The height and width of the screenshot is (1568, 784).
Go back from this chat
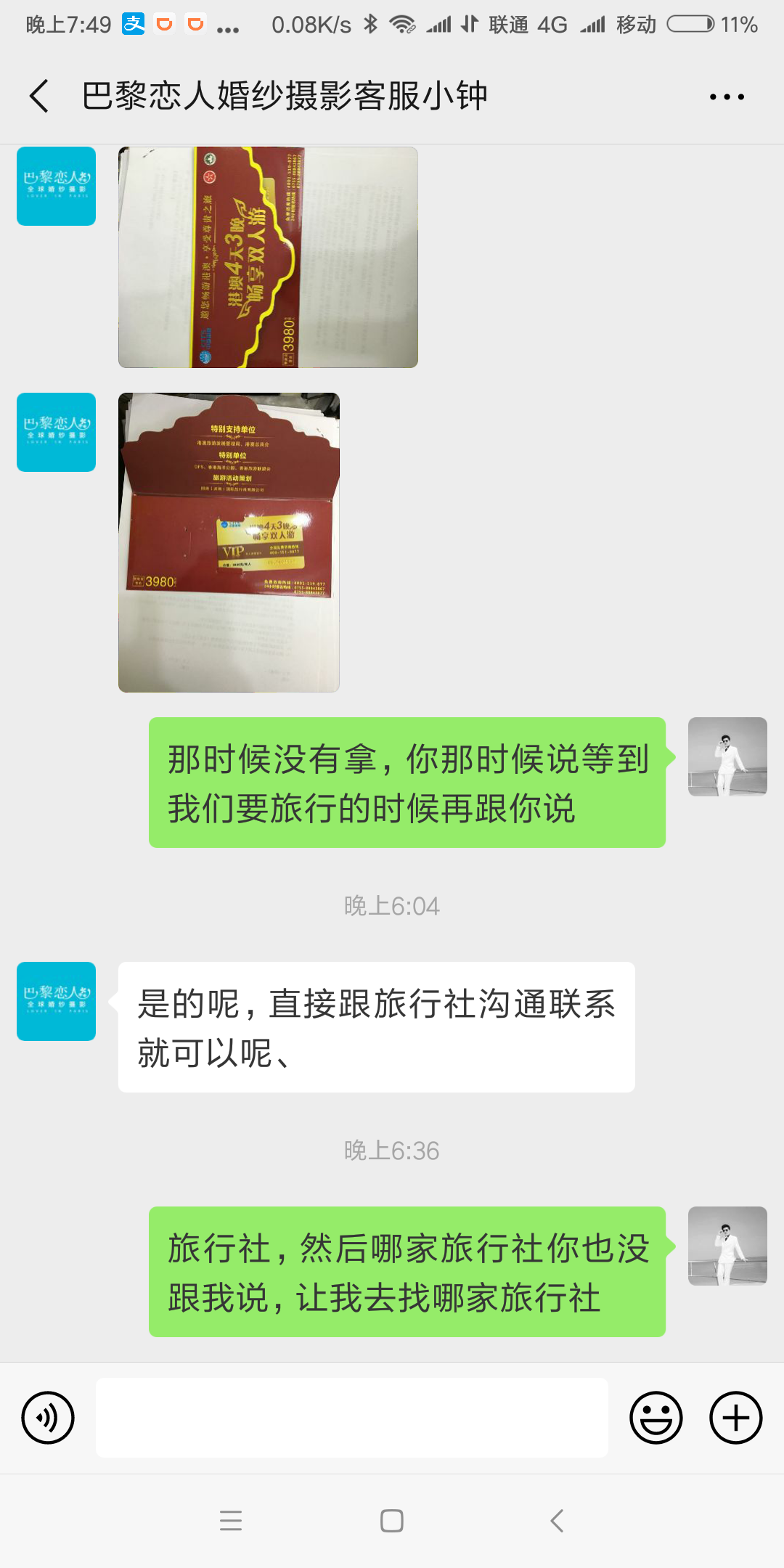pyautogui.click(x=39, y=96)
